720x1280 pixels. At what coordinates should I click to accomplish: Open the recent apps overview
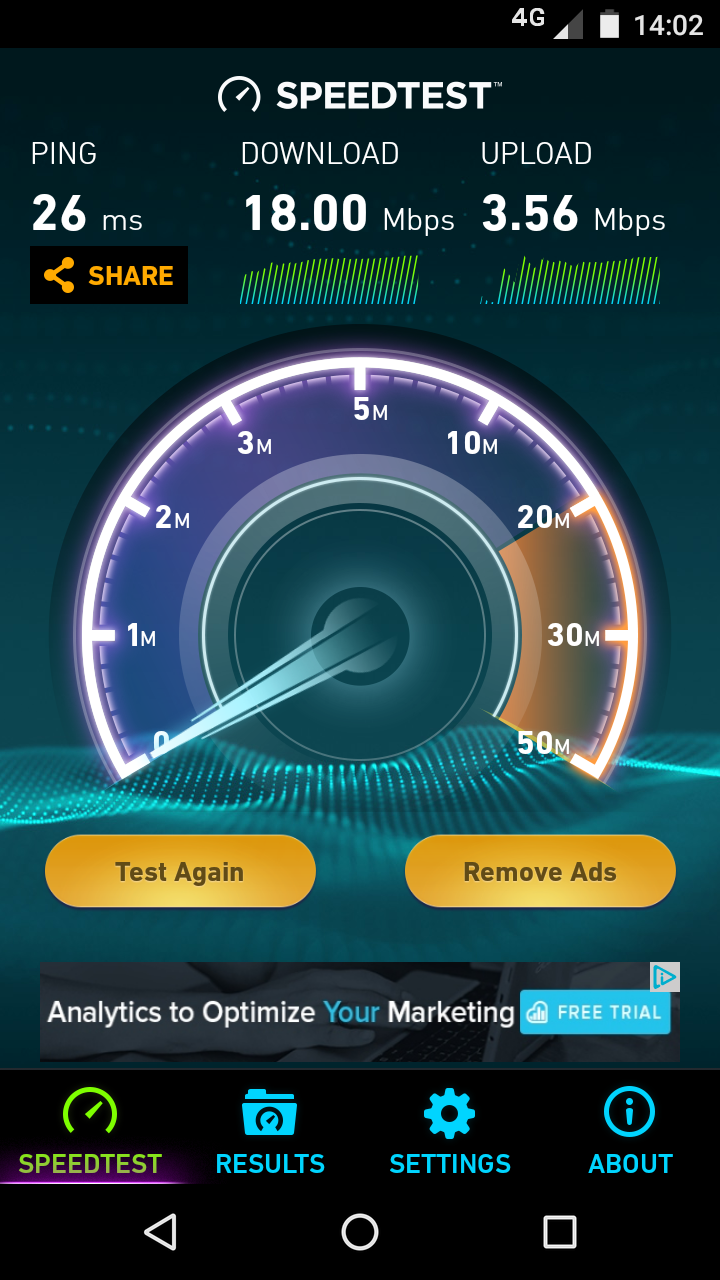pos(560,1232)
